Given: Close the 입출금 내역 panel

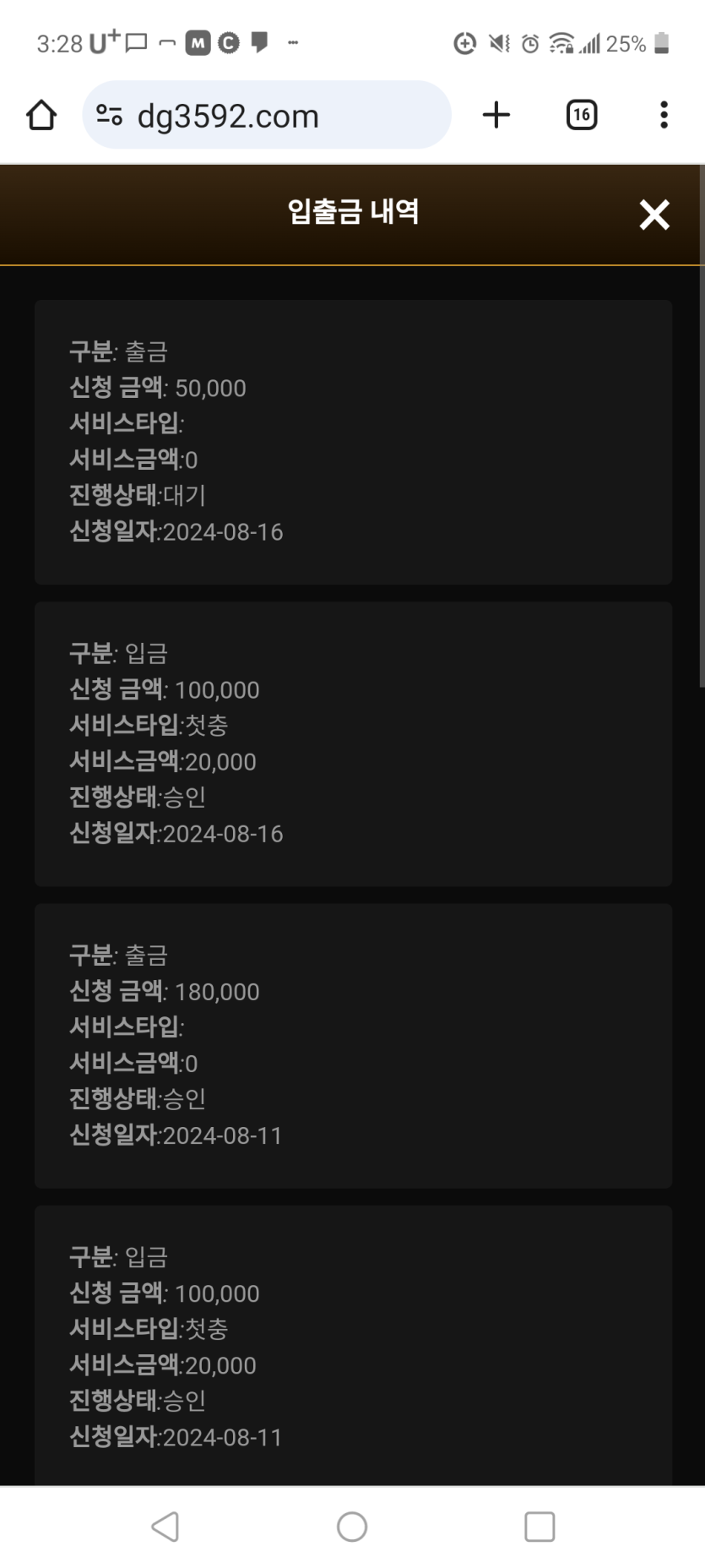Looking at the screenshot, I should [x=654, y=215].
